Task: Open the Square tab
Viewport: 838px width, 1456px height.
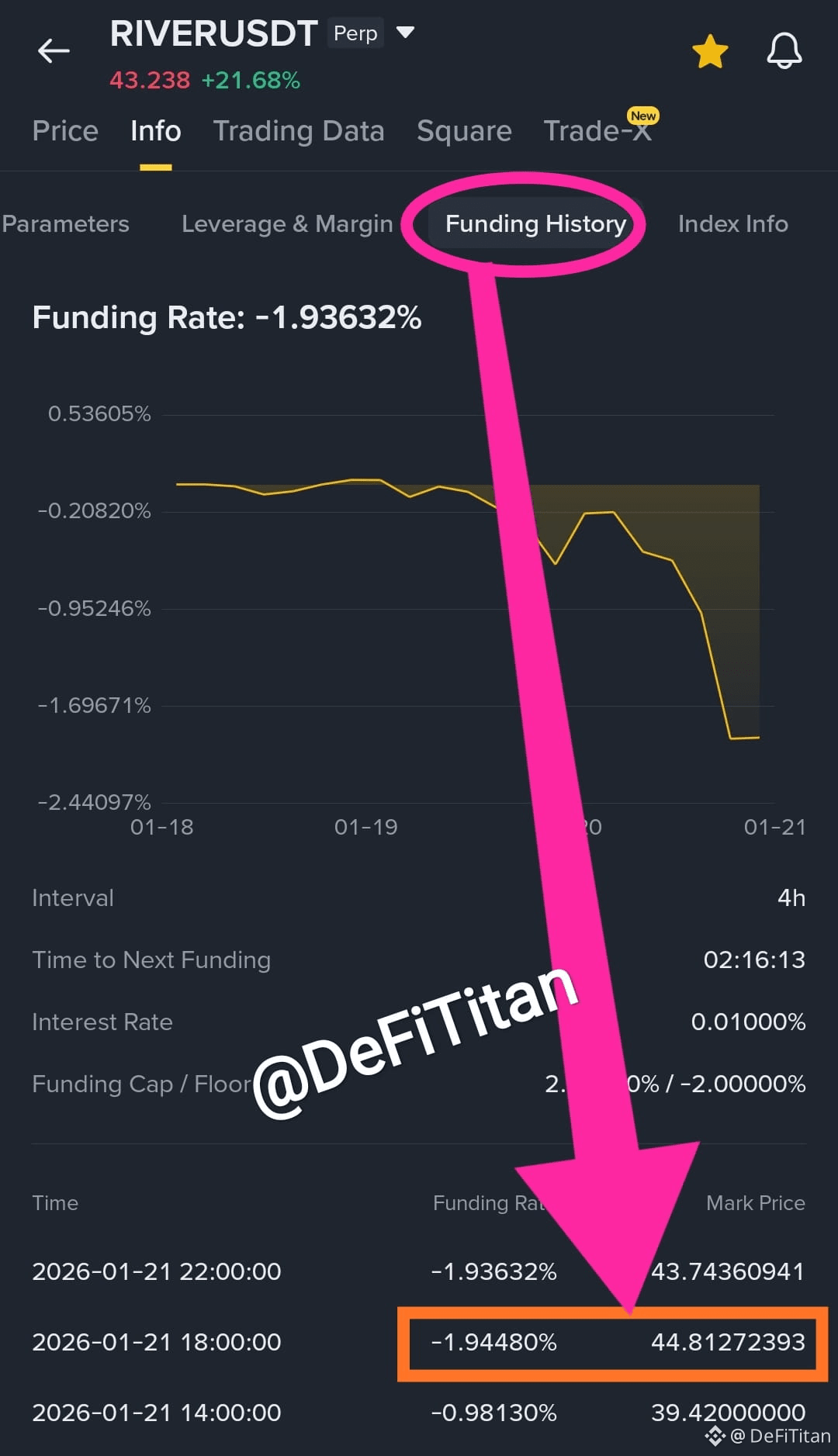Action: pos(464,131)
